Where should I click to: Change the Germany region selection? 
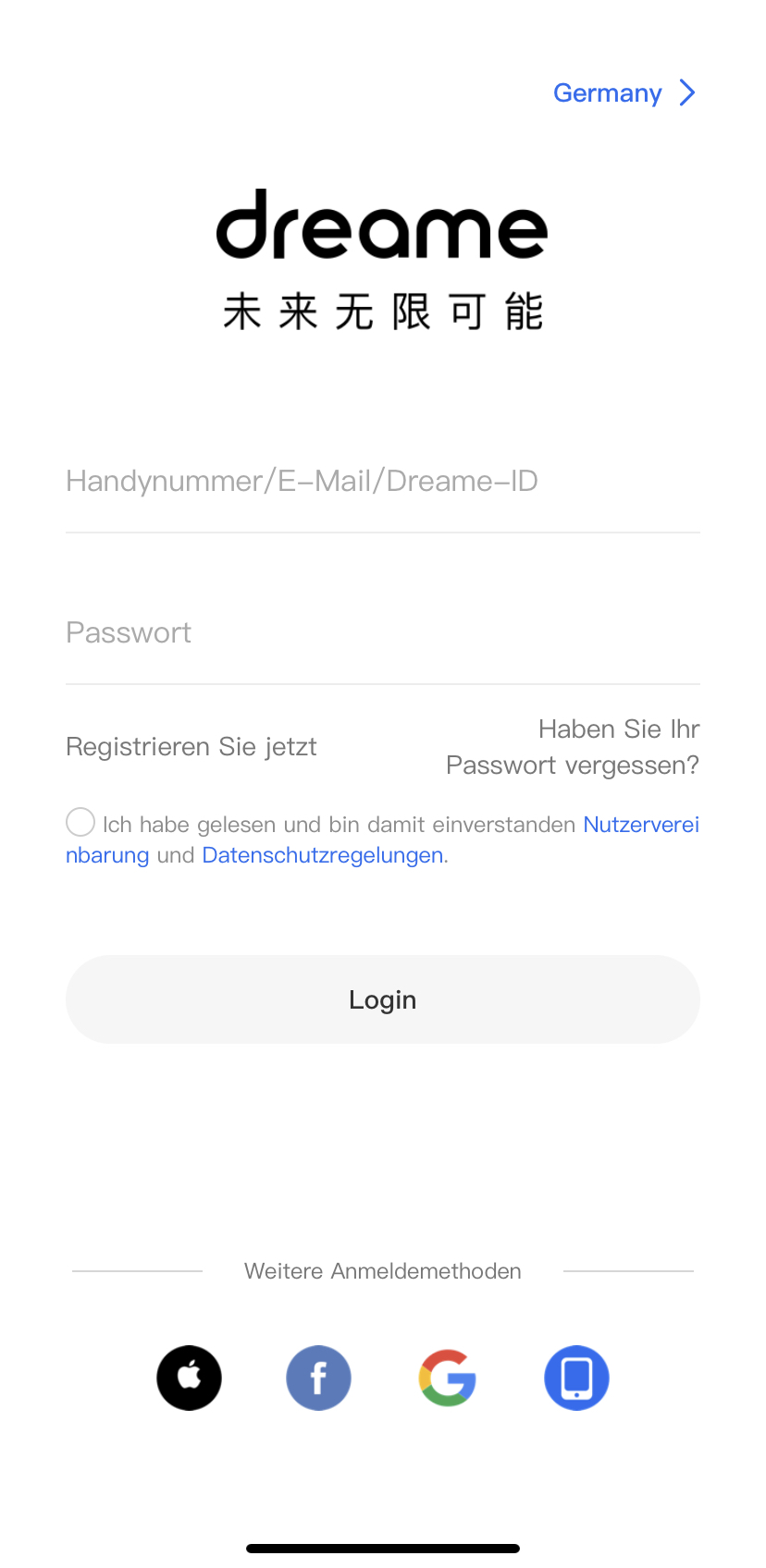tap(624, 93)
